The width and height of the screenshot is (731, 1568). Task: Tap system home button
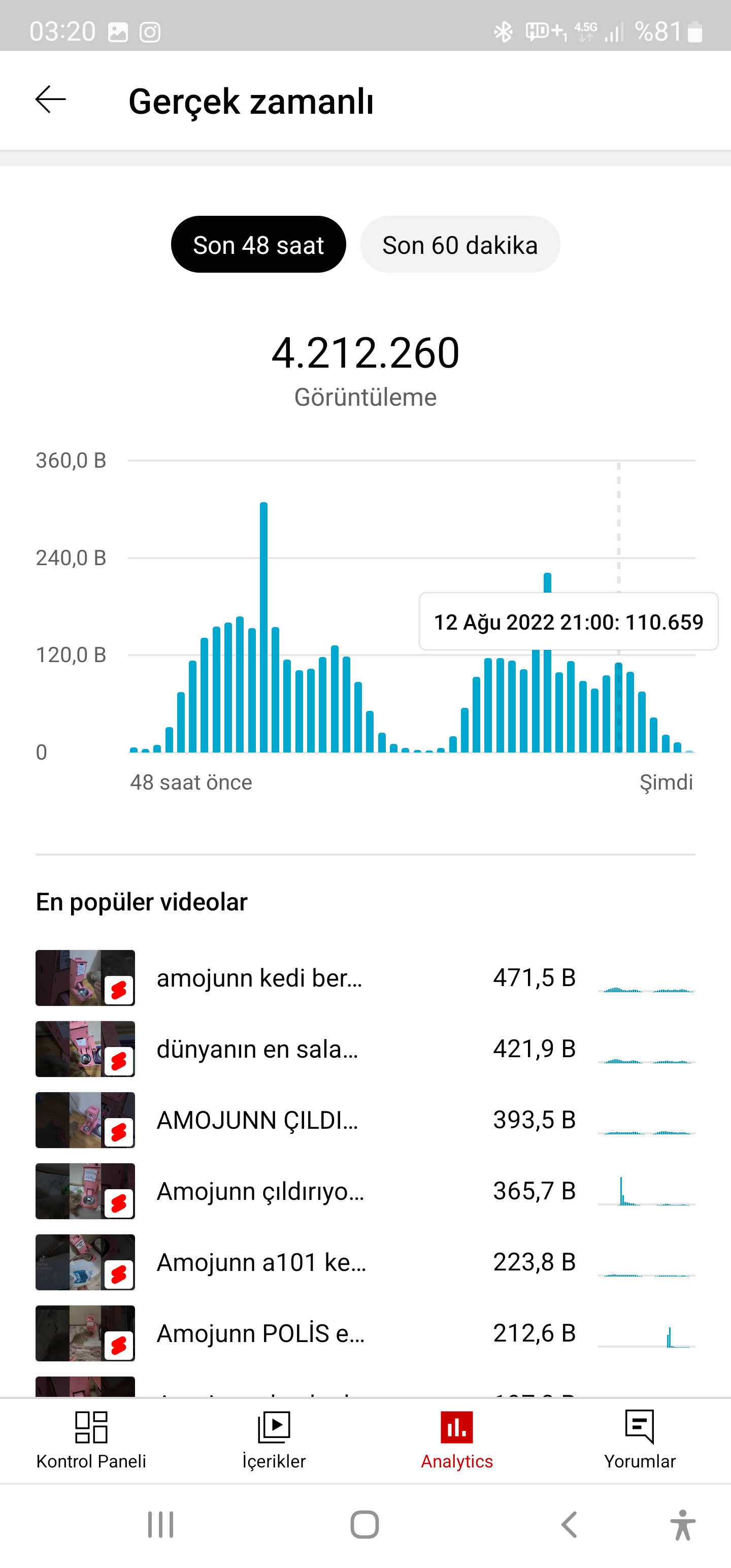click(364, 1525)
